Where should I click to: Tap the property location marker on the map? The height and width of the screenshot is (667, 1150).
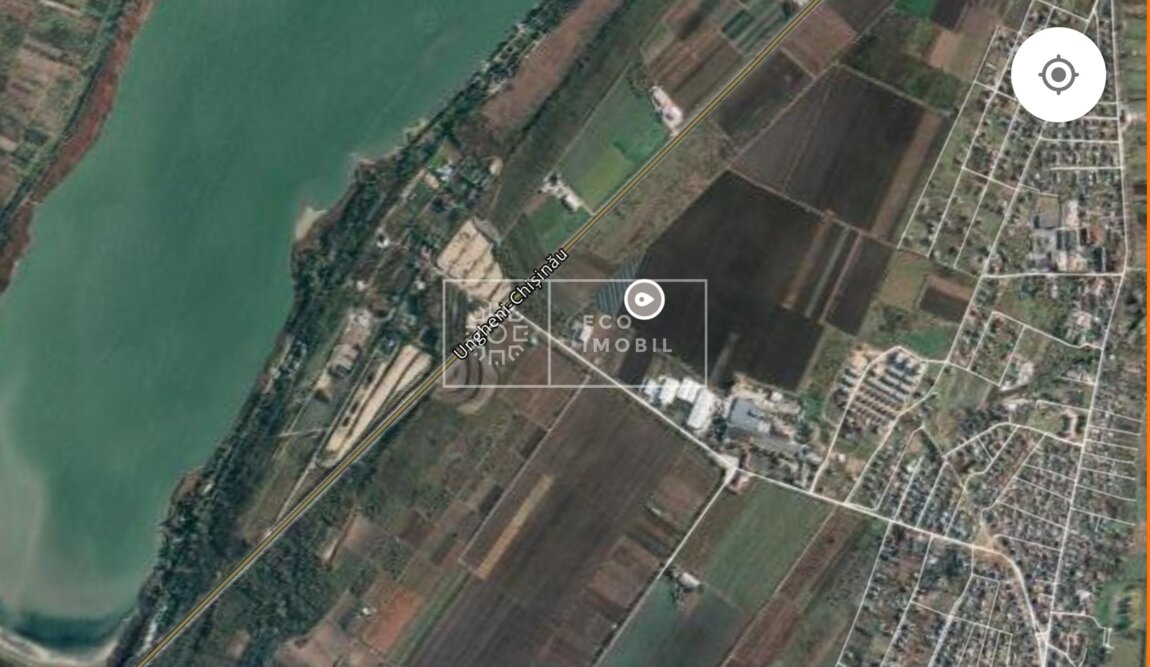[x=644, y=299]
